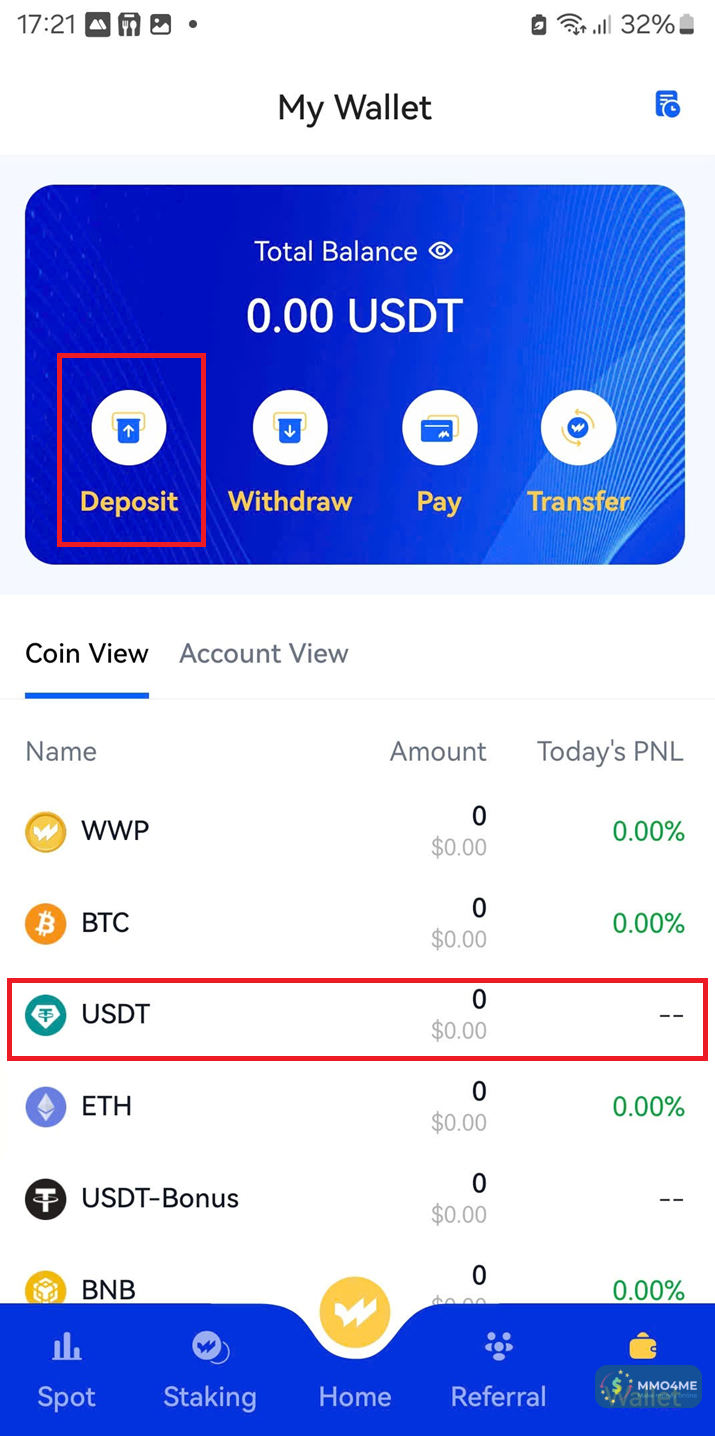Open the USDT coin row
The width and height of the screenshot is (715, 1436).
355,1015
